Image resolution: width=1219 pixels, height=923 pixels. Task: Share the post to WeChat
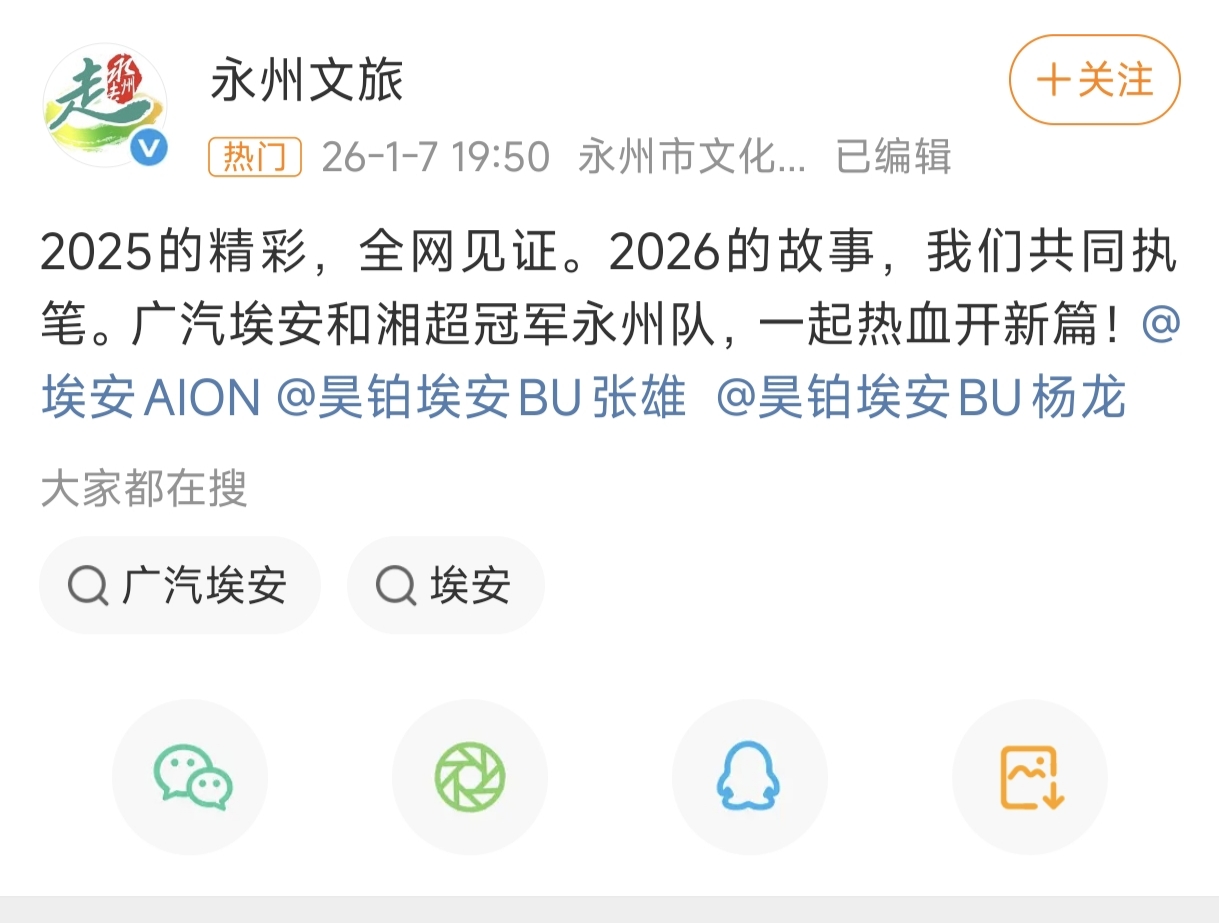coord(190,777)
